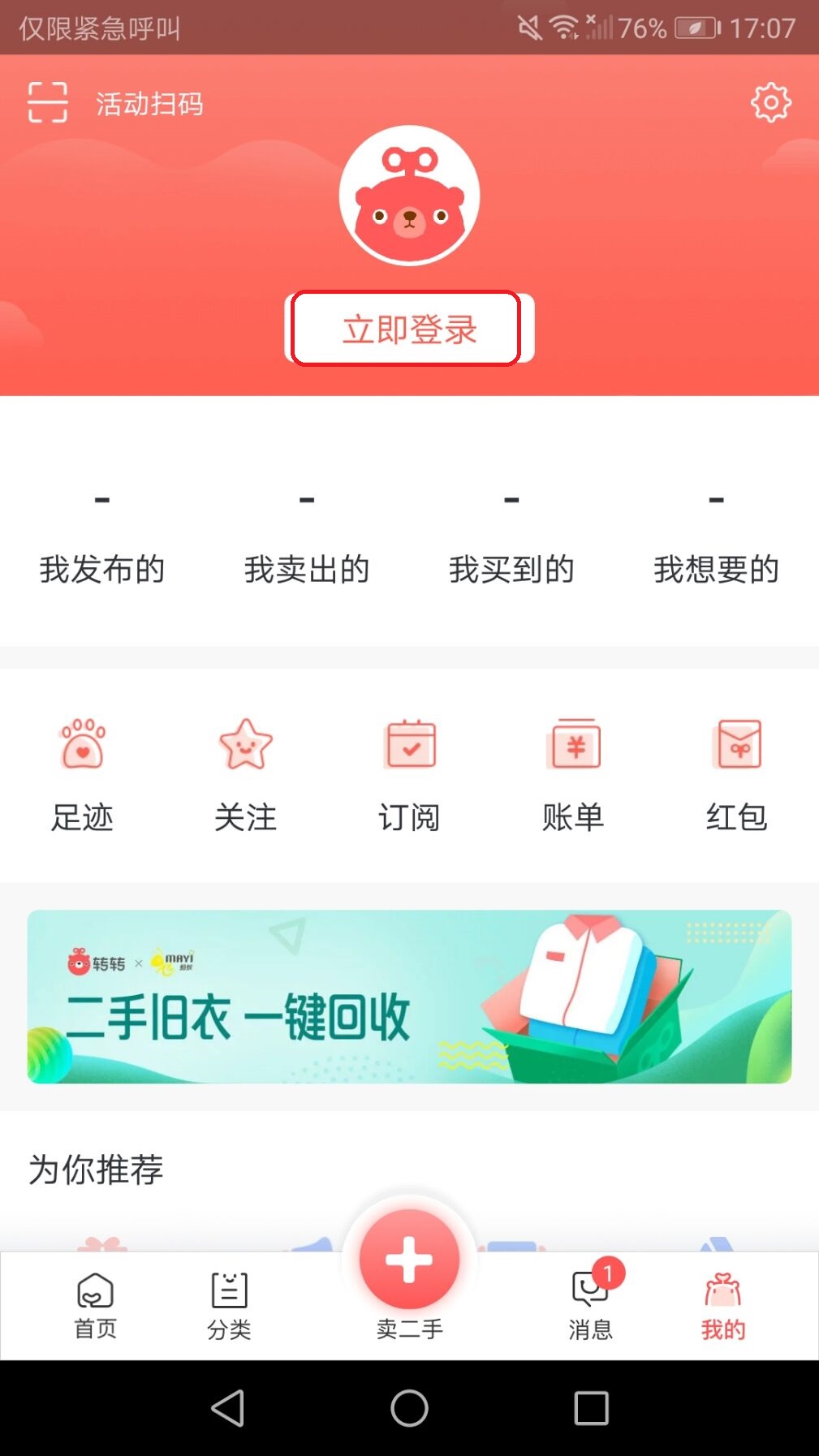This screenshot has width=819, height=1456.
Task: Open the 二手旧衣 一键回收 banner
Action: point(409,997)
